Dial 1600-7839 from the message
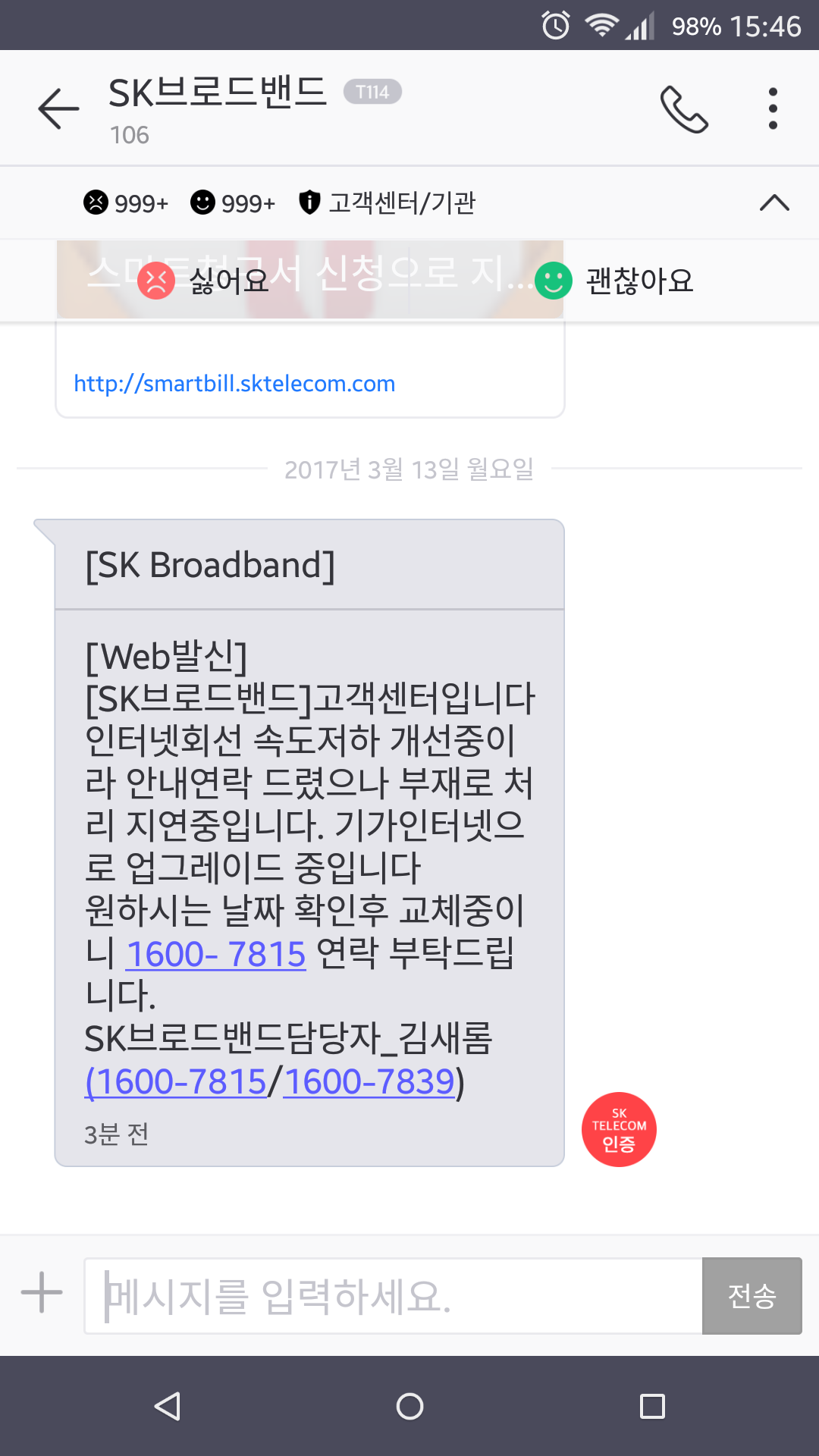 click(369, 1081)
